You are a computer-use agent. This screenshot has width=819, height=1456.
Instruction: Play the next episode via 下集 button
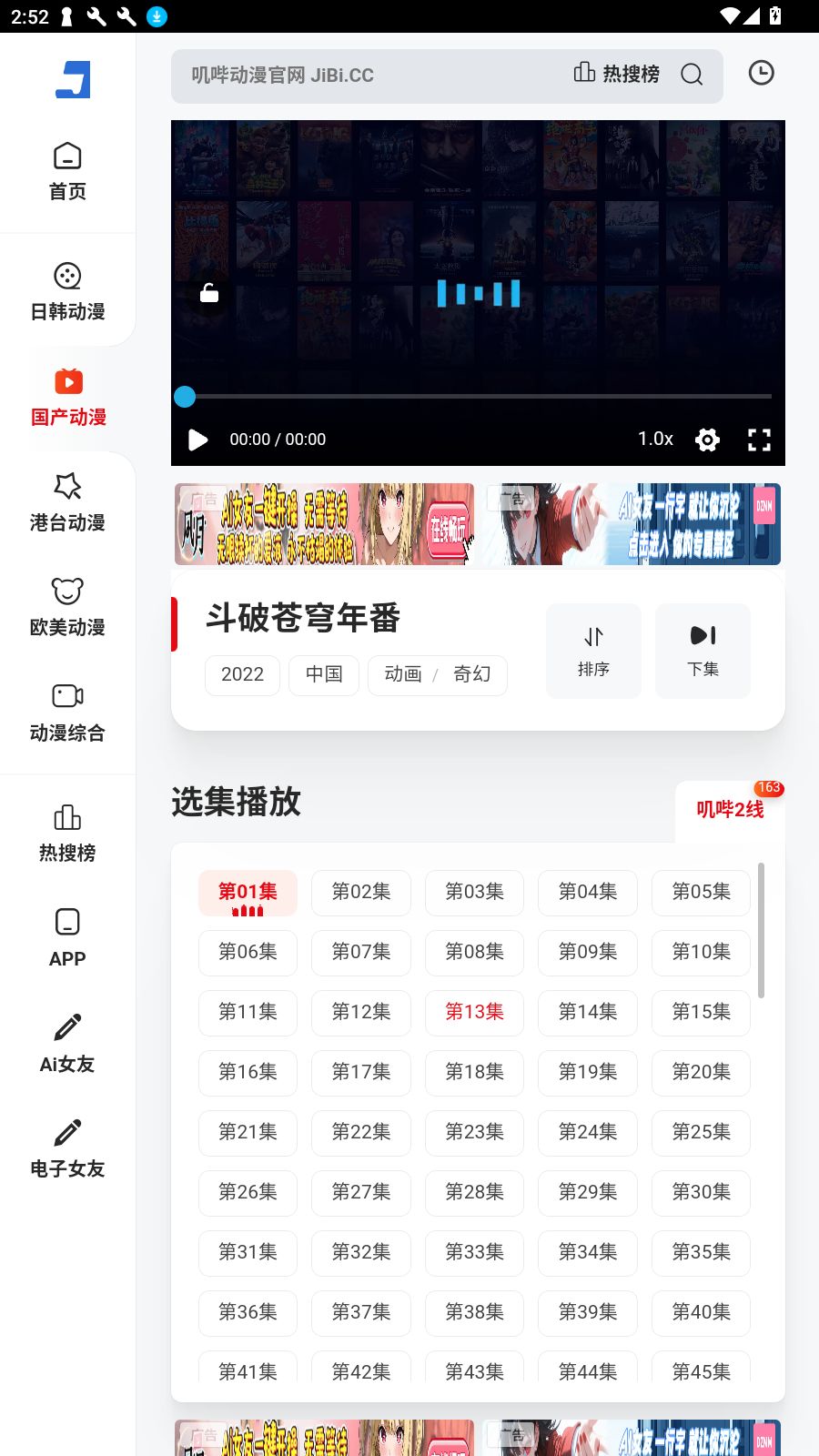click(702, 650)
